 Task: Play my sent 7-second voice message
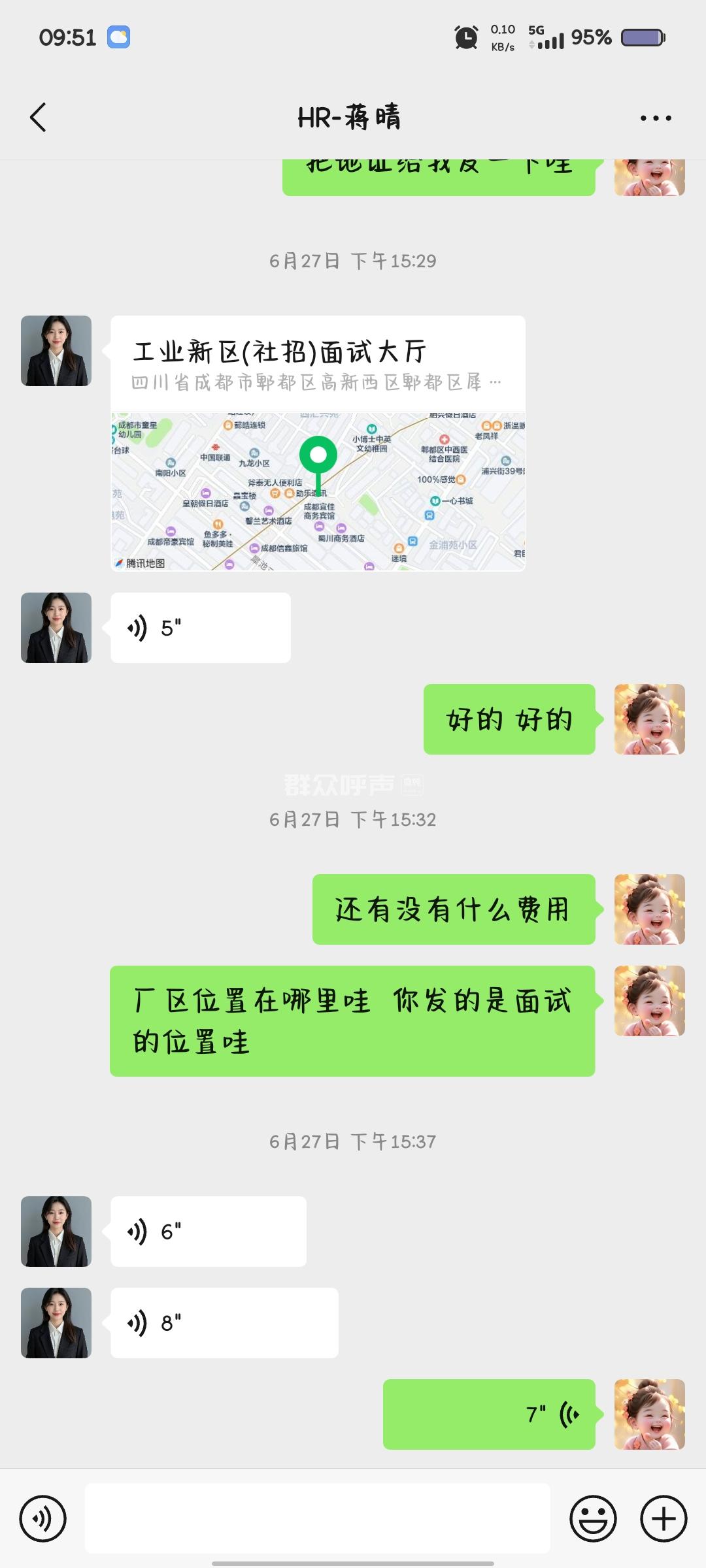pos(489,1414)
